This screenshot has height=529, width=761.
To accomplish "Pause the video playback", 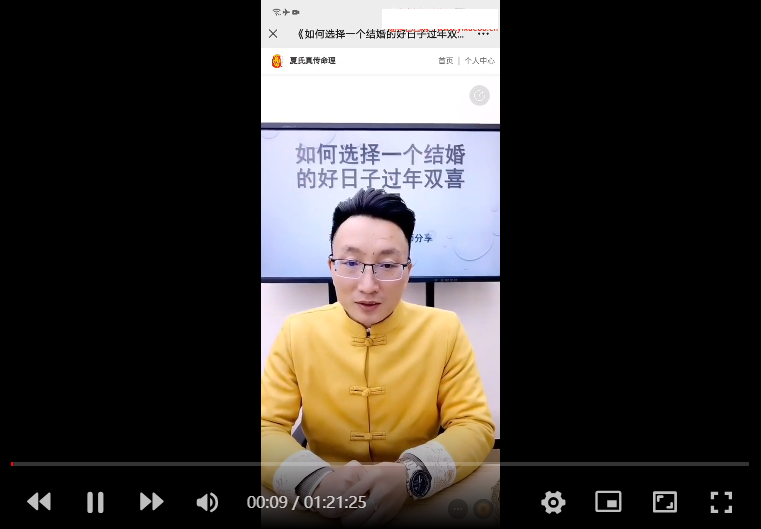I will tap(95, 502).
